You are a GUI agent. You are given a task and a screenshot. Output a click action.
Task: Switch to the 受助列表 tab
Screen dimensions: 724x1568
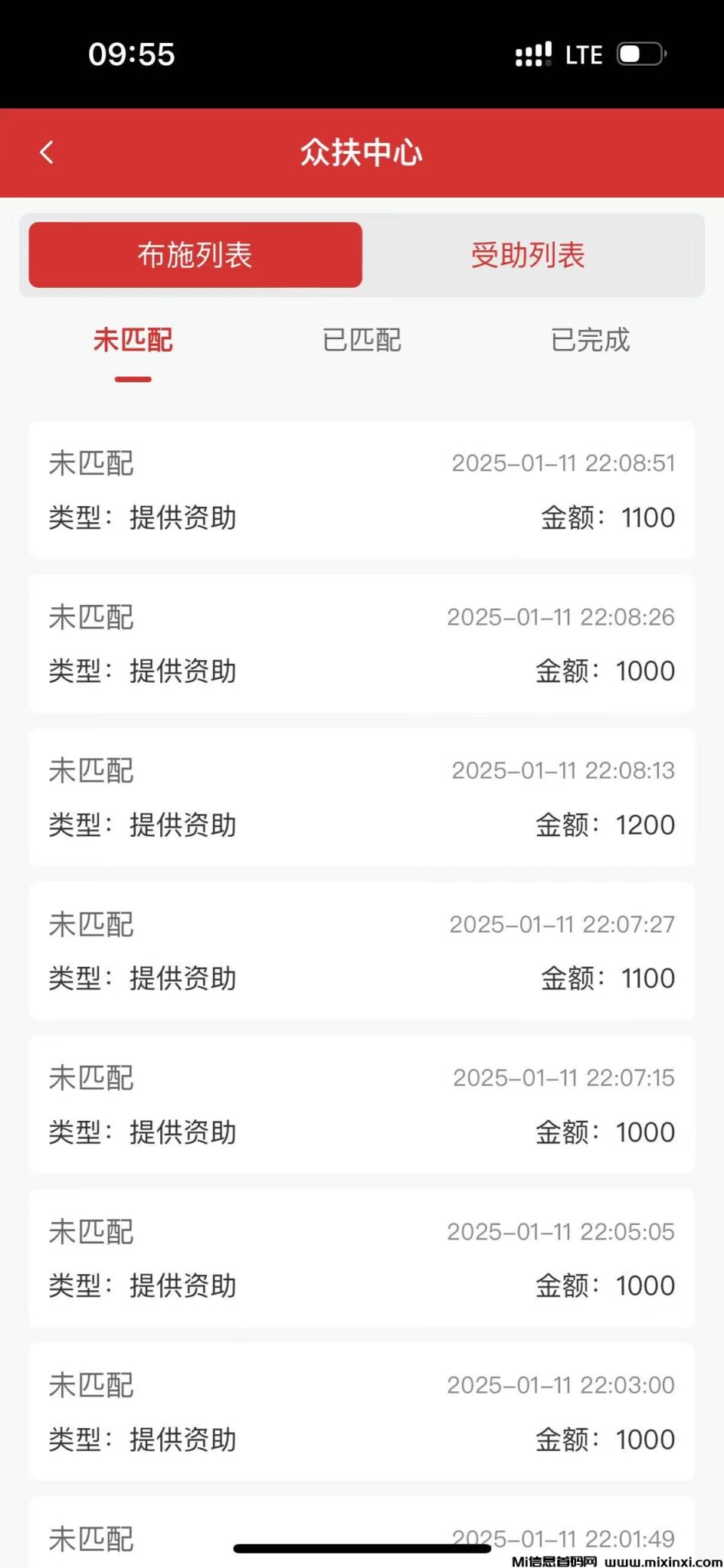click(529, 255)
